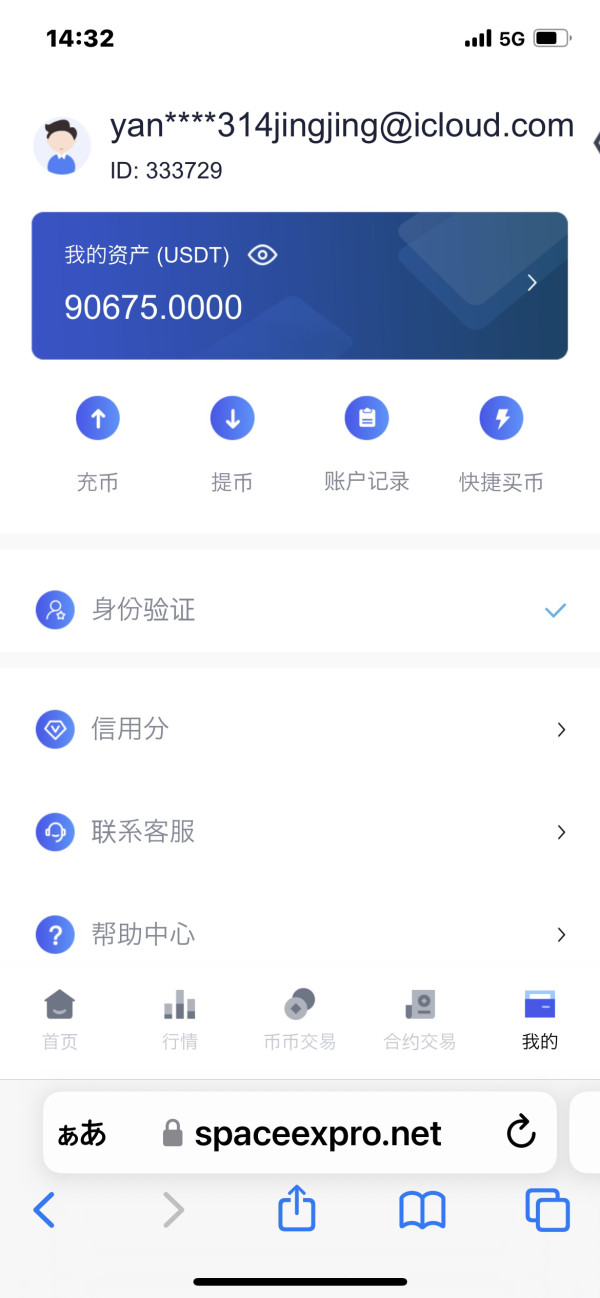
Task: Tap the 充币 deposit button
Action: pos(98,444)
